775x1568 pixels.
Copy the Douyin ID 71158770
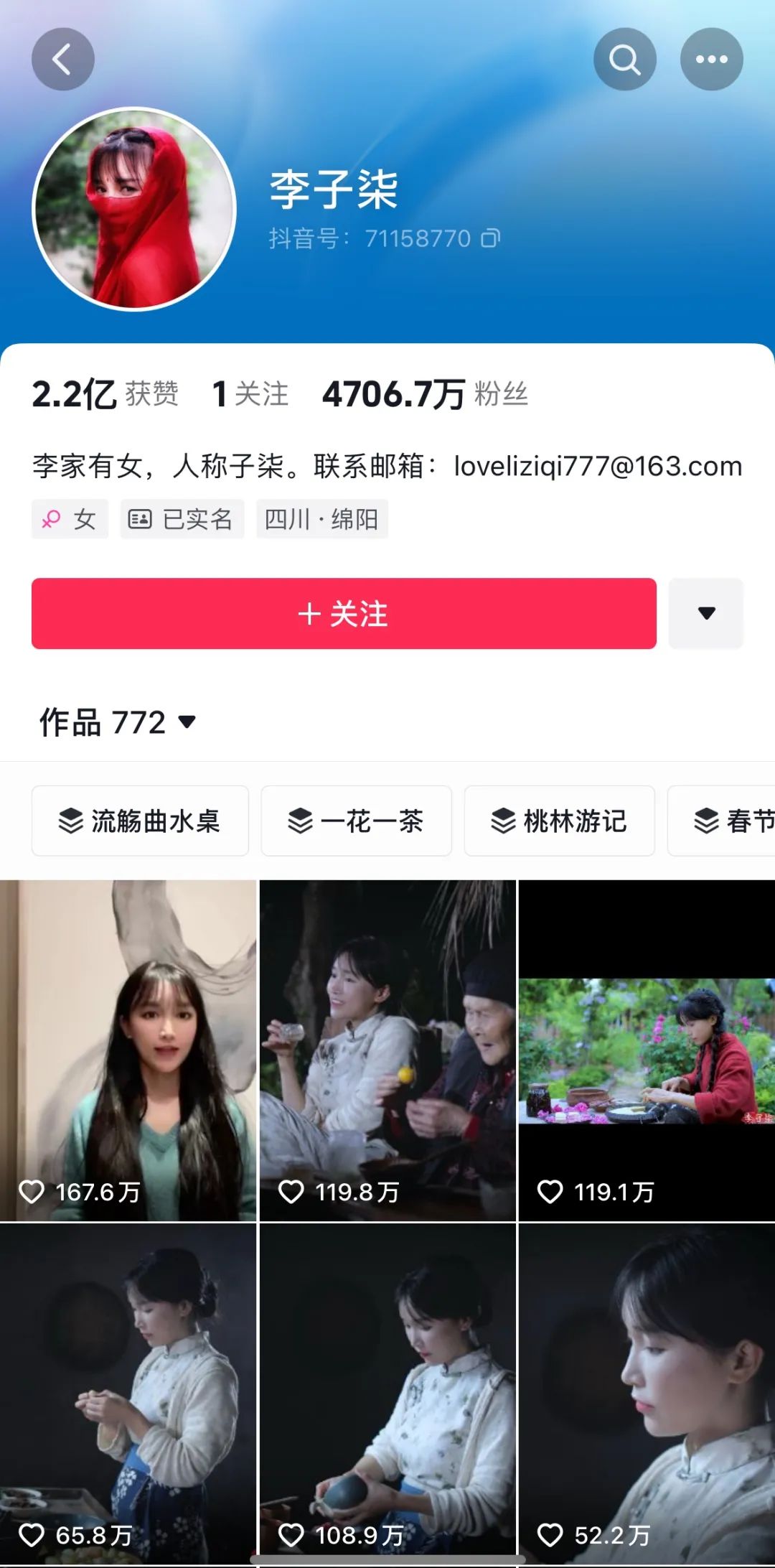click(490, 238)
